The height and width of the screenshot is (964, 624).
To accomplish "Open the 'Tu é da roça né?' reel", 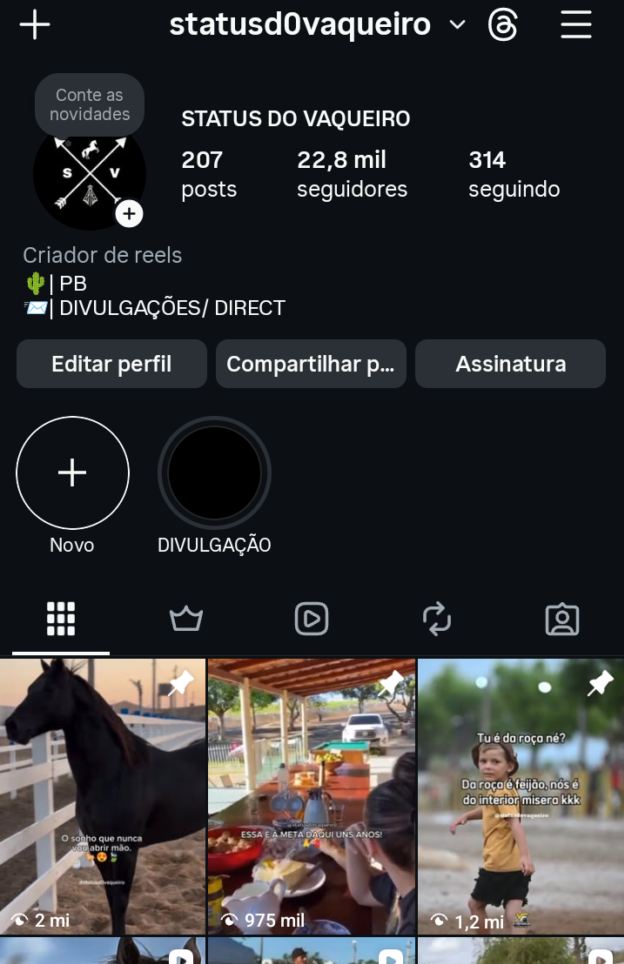I will coord(521,797).
